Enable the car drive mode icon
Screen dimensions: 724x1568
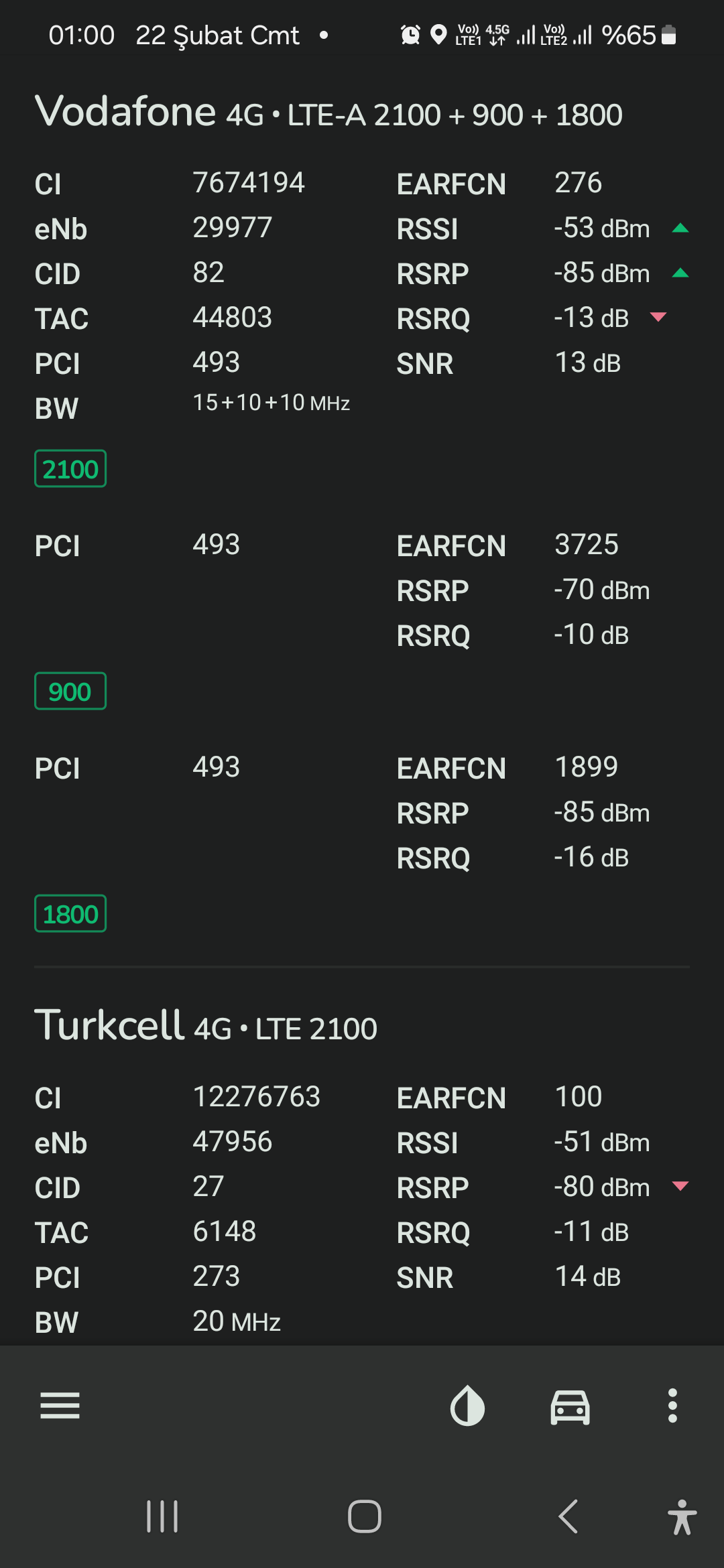[570, 1407]
